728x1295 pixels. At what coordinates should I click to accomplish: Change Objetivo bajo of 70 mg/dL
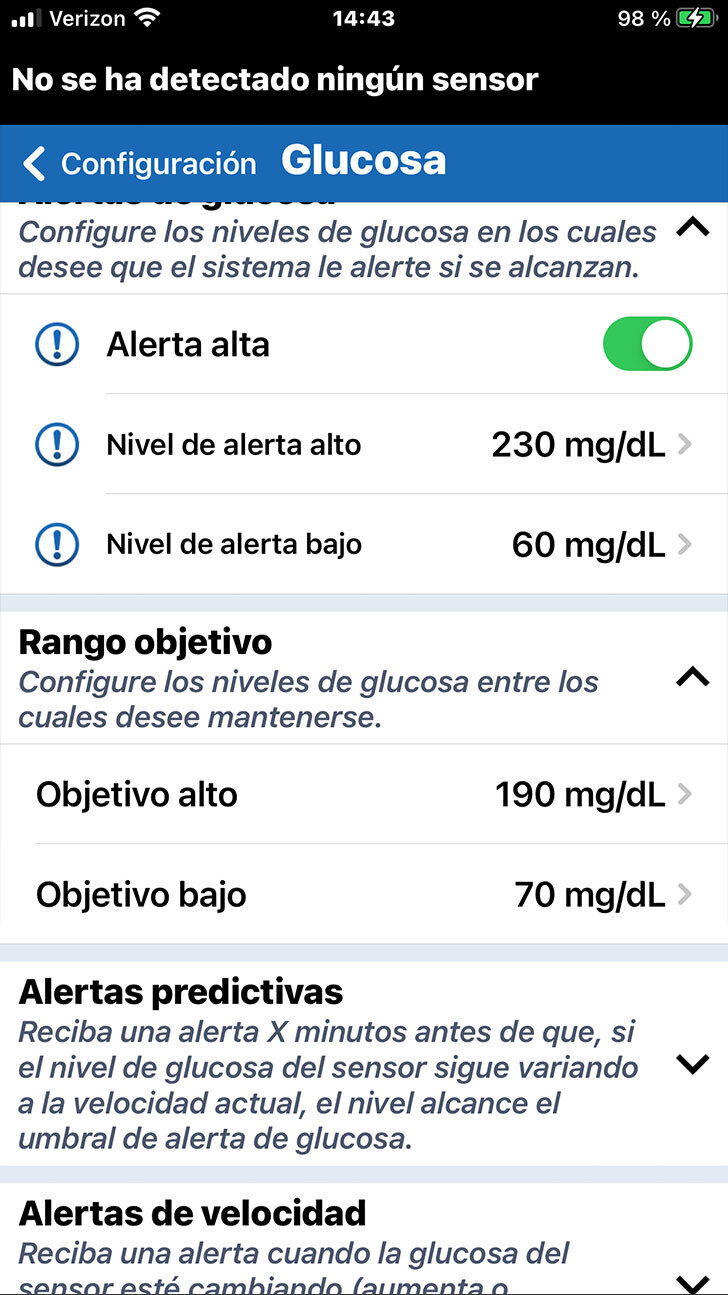click(602, 894)
